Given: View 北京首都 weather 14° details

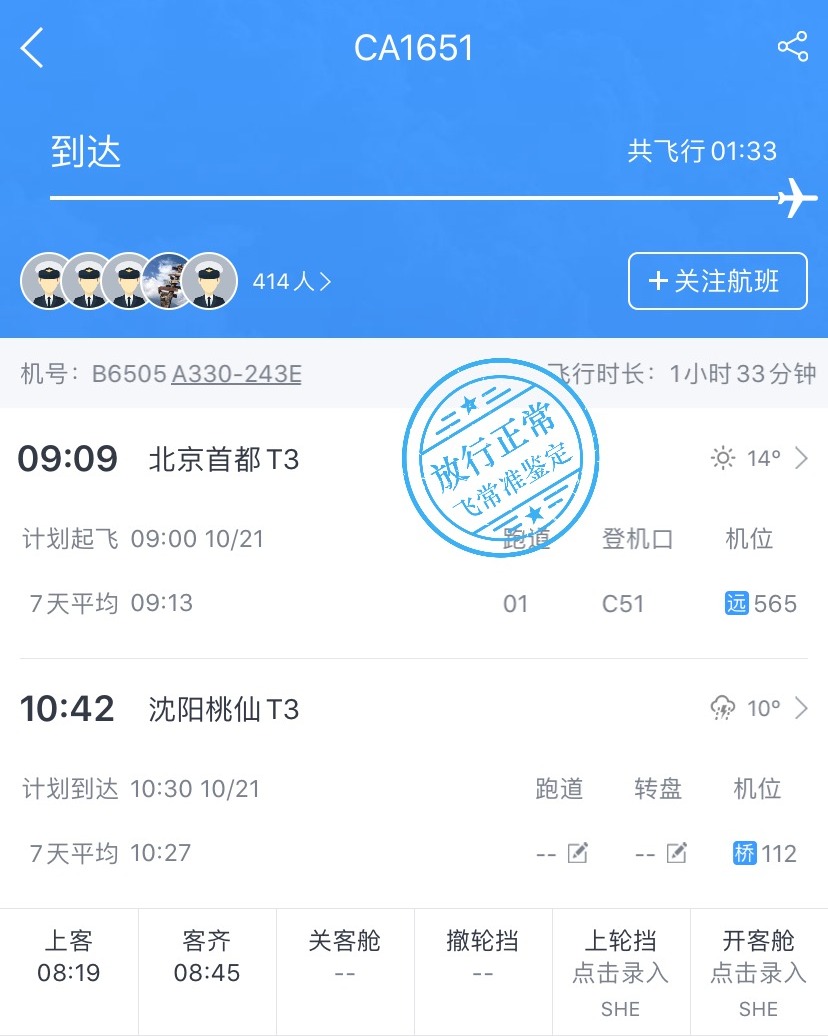Looking at the screenshot, I should pyautogui.click(x=760, y=459).
